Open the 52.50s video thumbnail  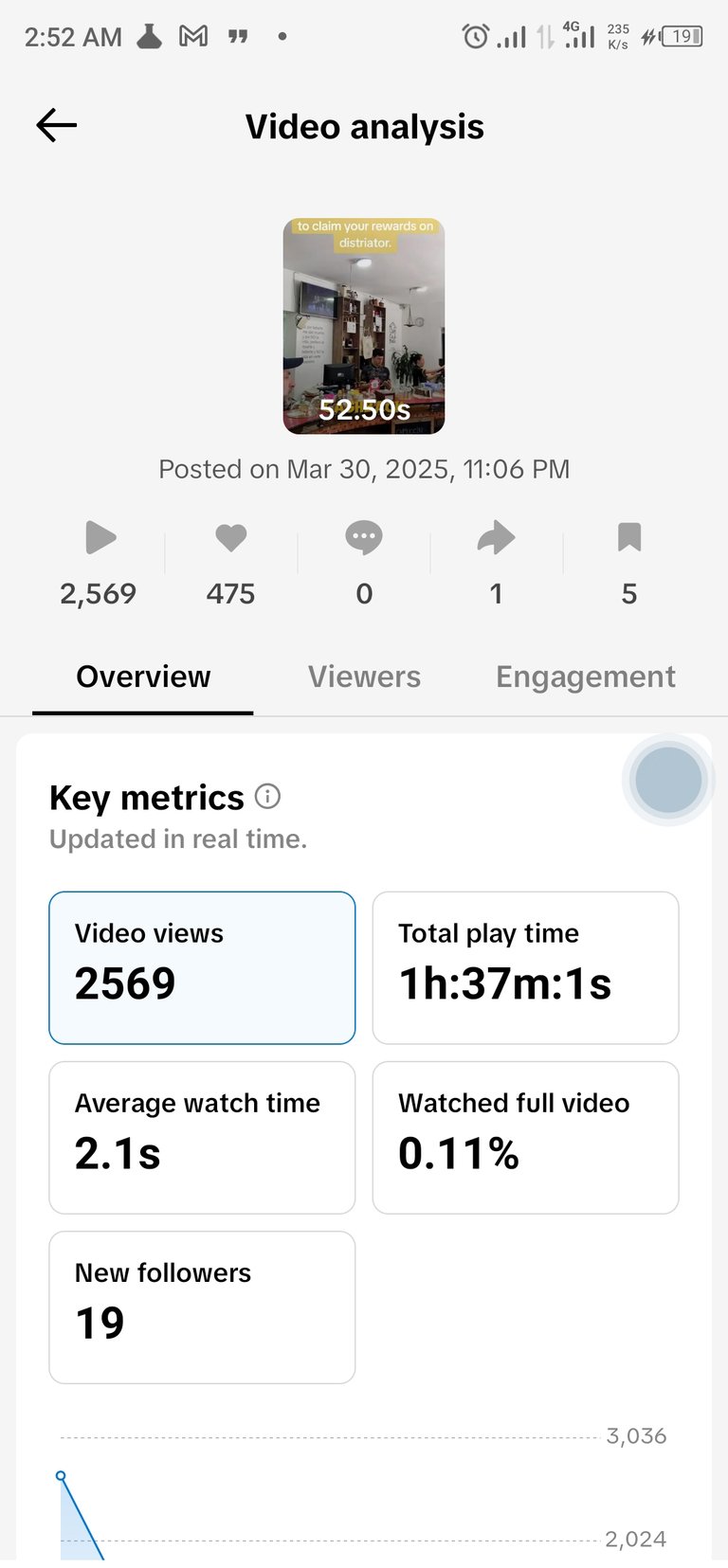click(x=364, y=327)
